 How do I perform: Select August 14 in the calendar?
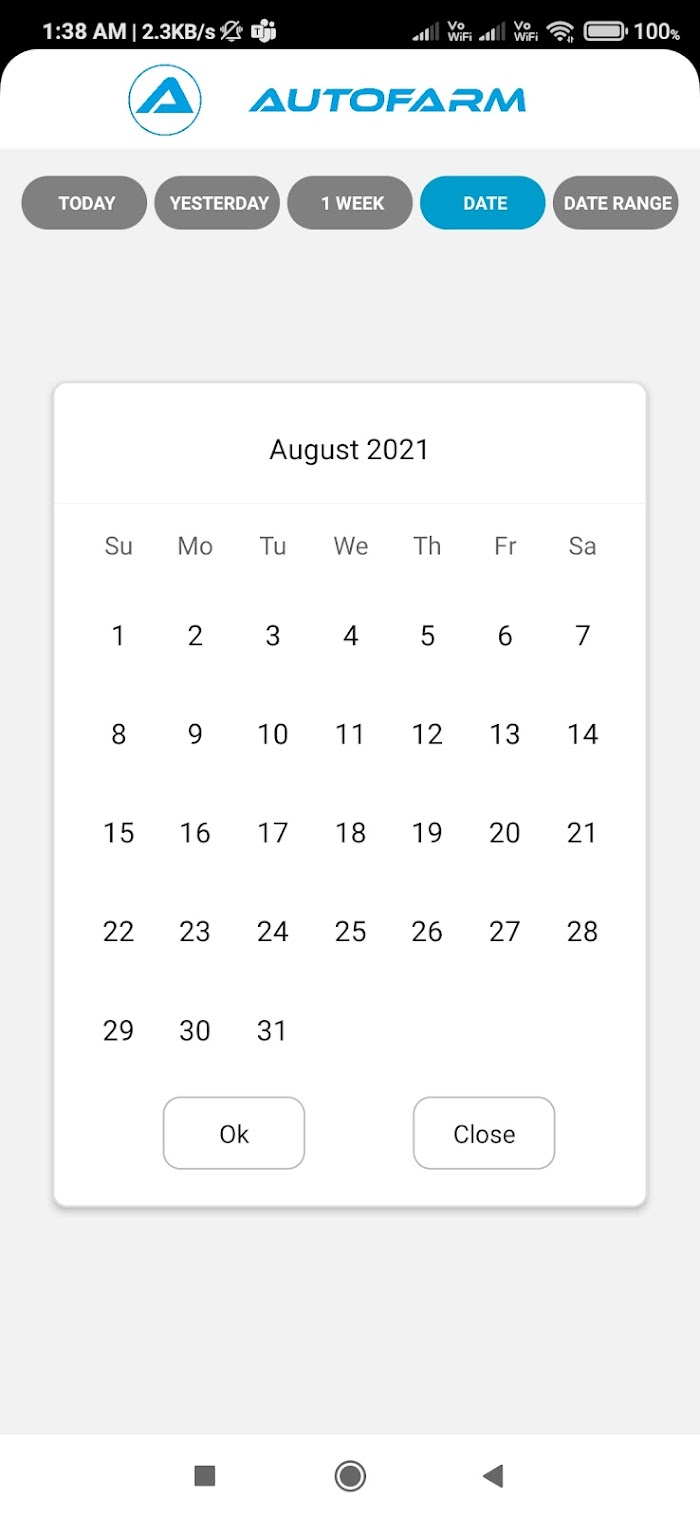582,734
